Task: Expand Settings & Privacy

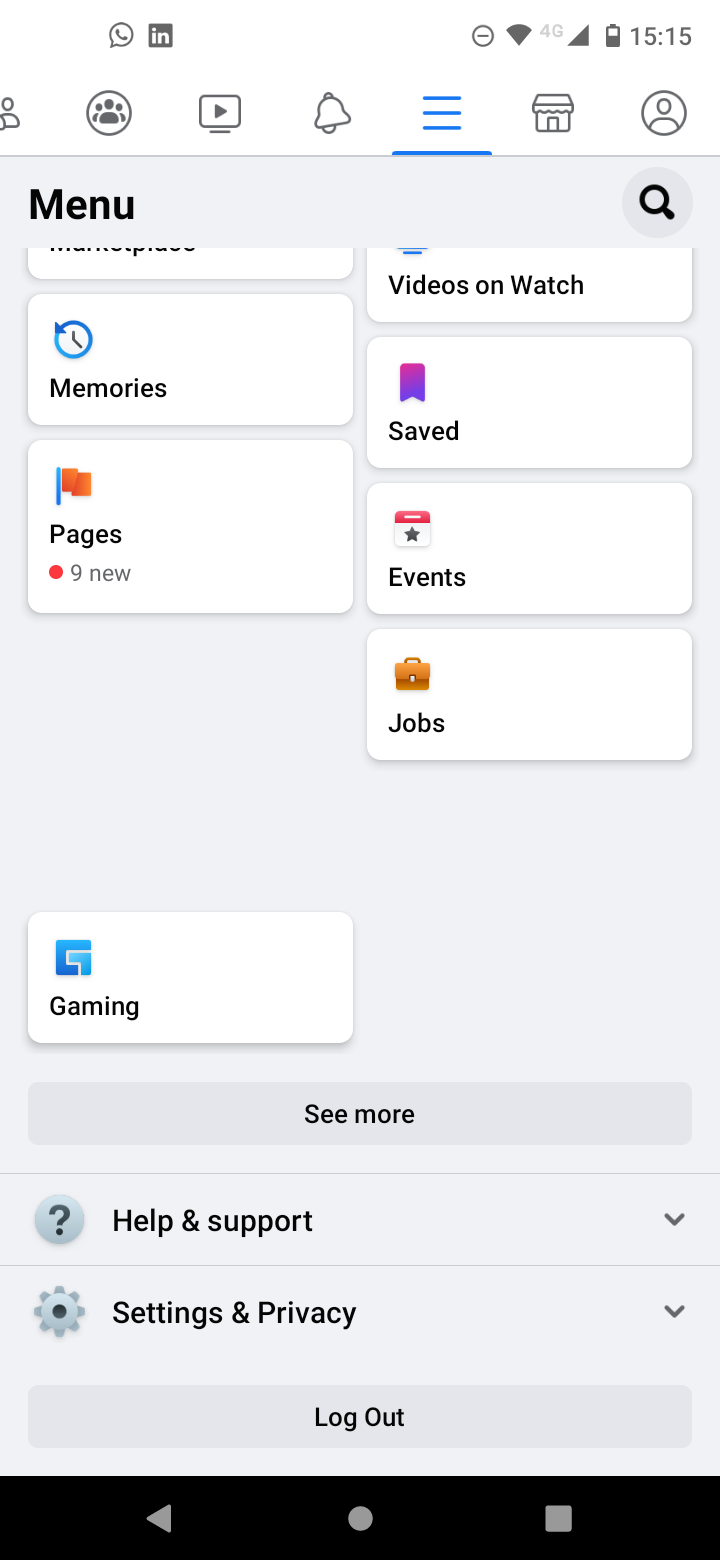Action: click(x=360, y=1312)
